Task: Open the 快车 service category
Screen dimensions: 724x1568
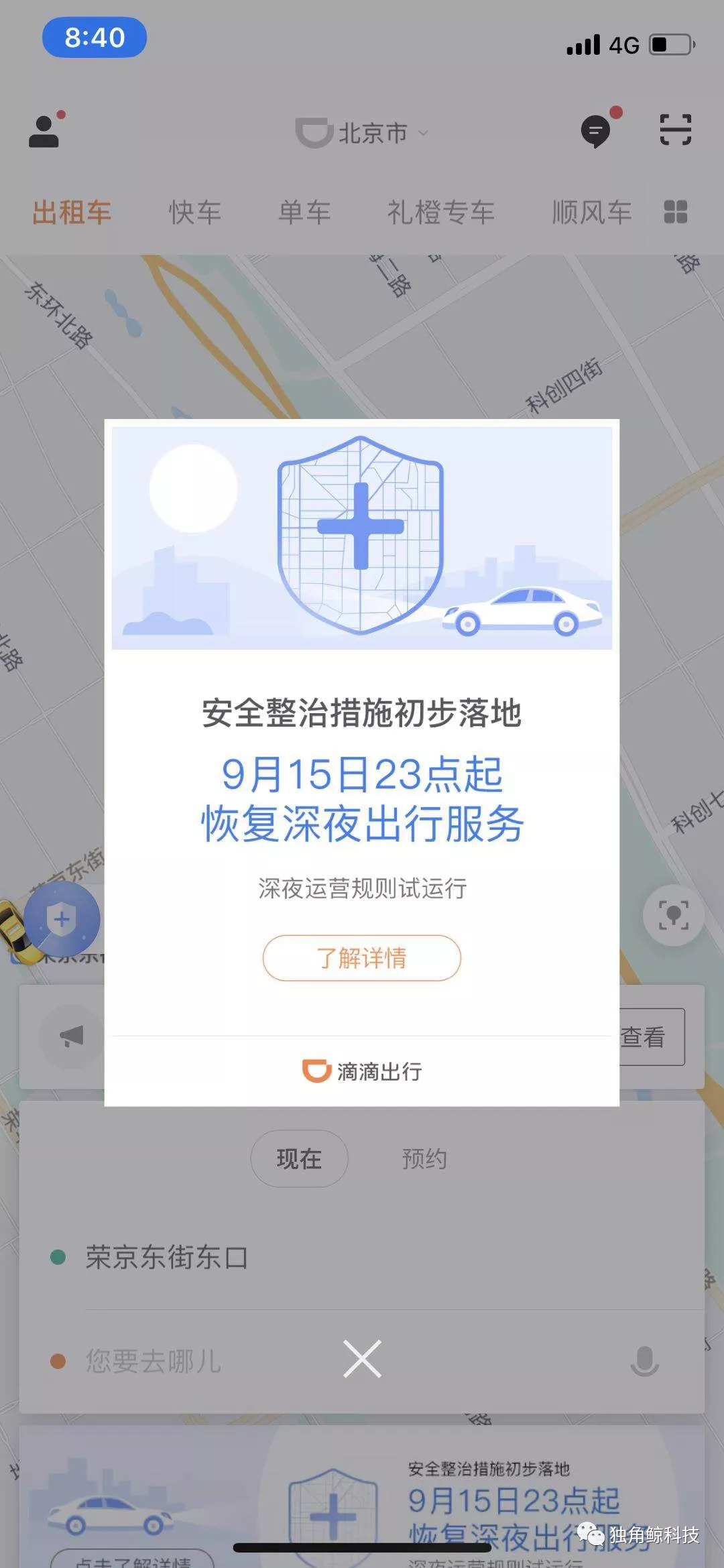Action: (x=194, y=213)
